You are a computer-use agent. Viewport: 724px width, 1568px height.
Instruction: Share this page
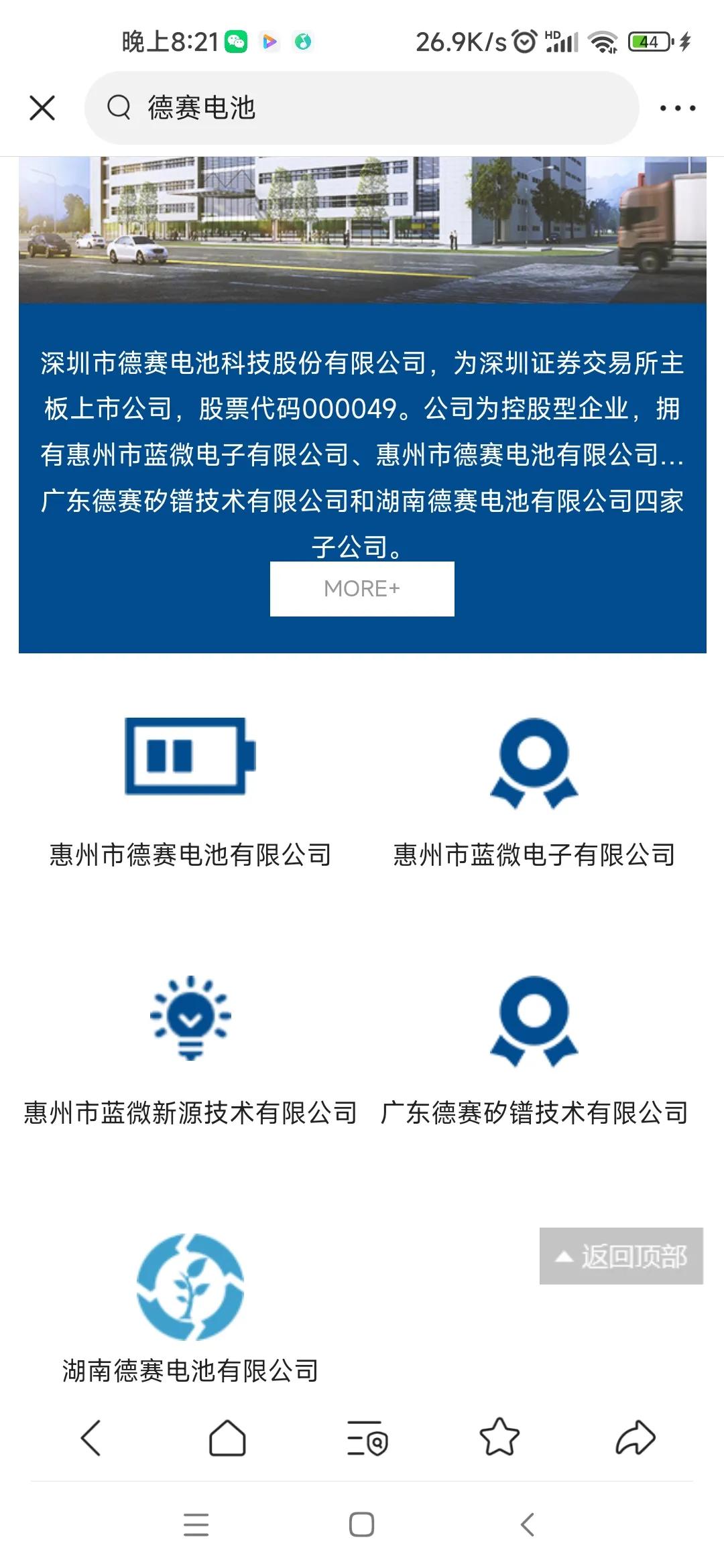coord(635,1438)
